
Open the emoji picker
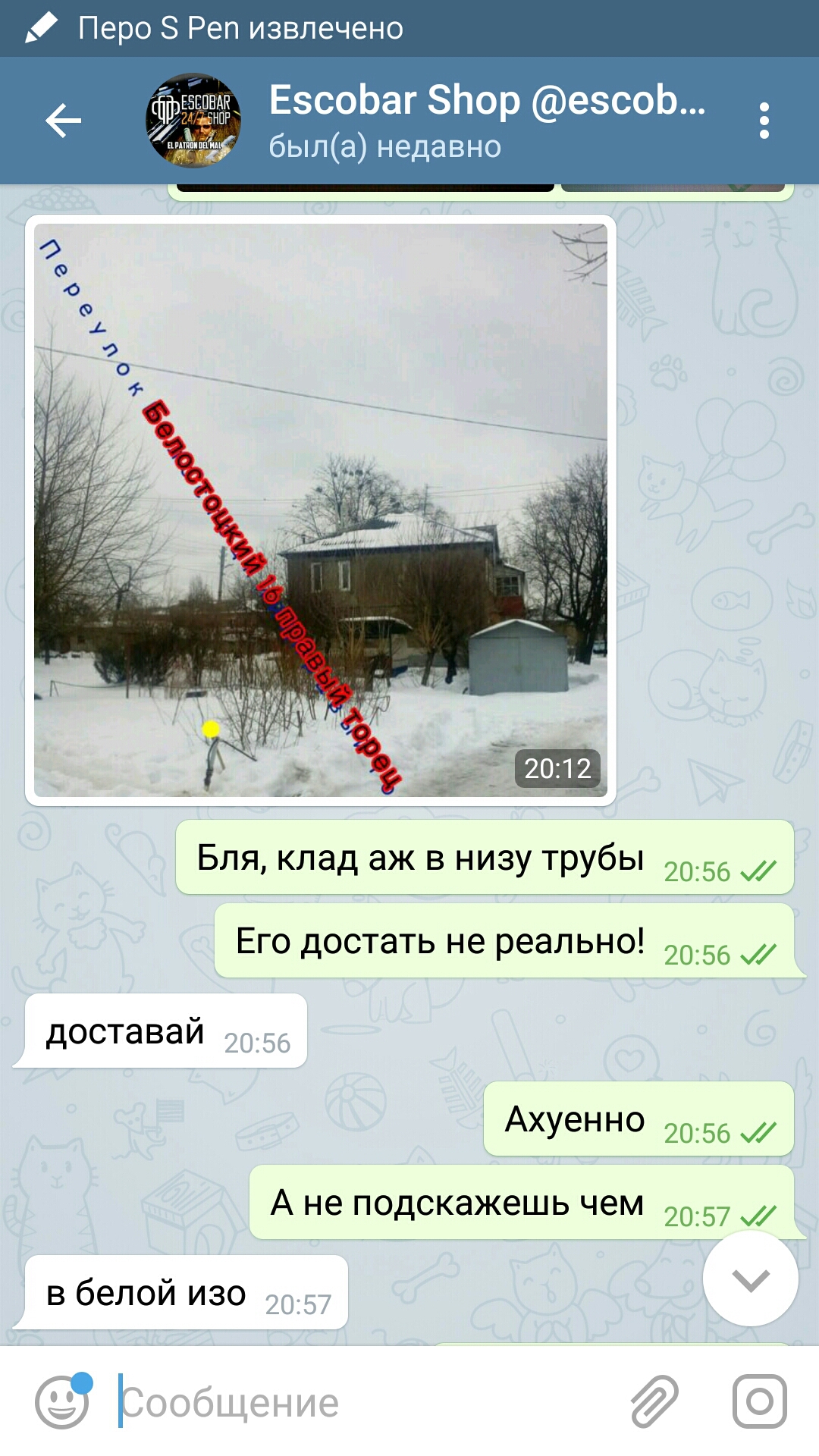click(x=62, y=1402)
